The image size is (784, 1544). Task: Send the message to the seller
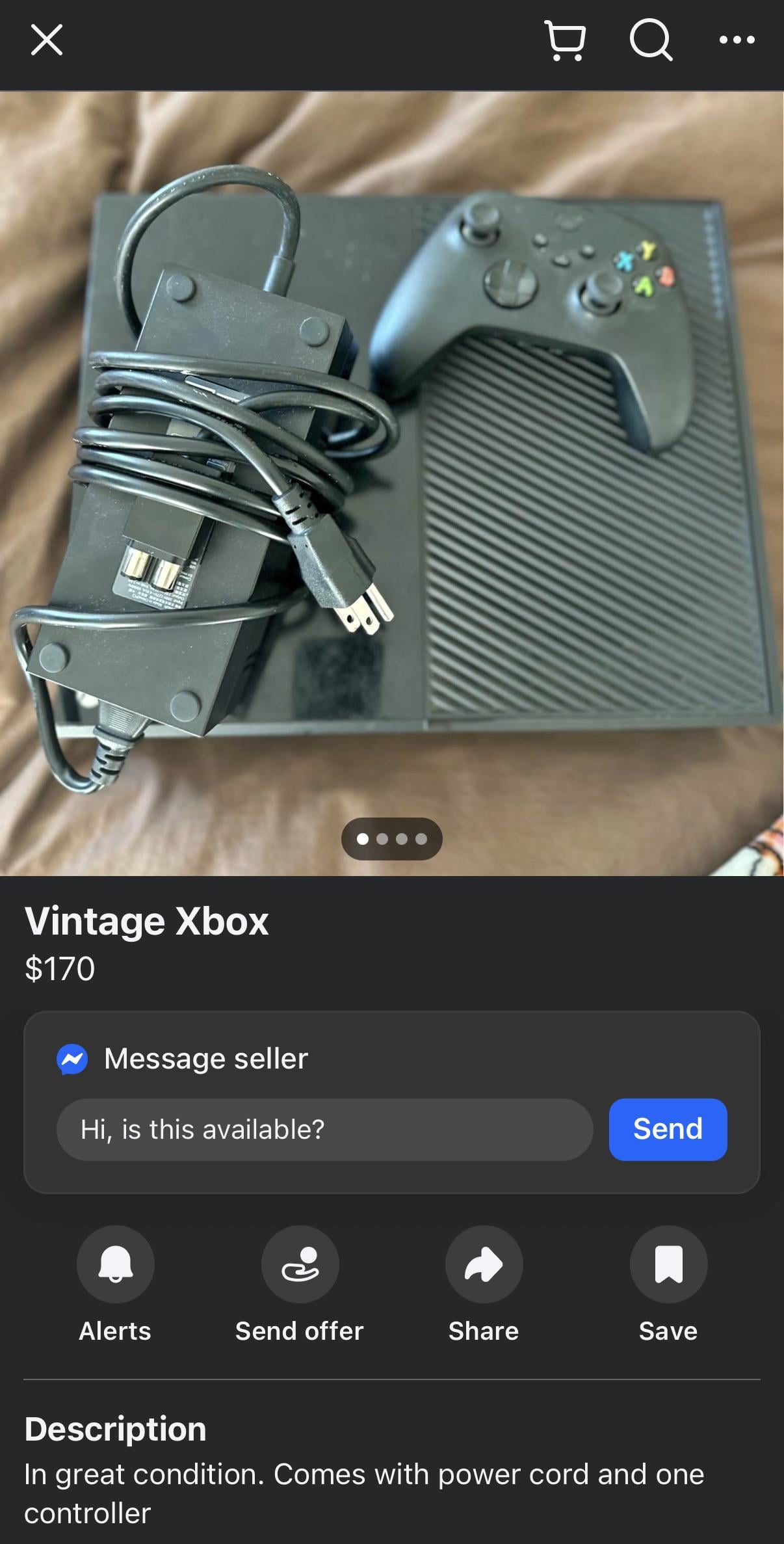coord(668,1130)
